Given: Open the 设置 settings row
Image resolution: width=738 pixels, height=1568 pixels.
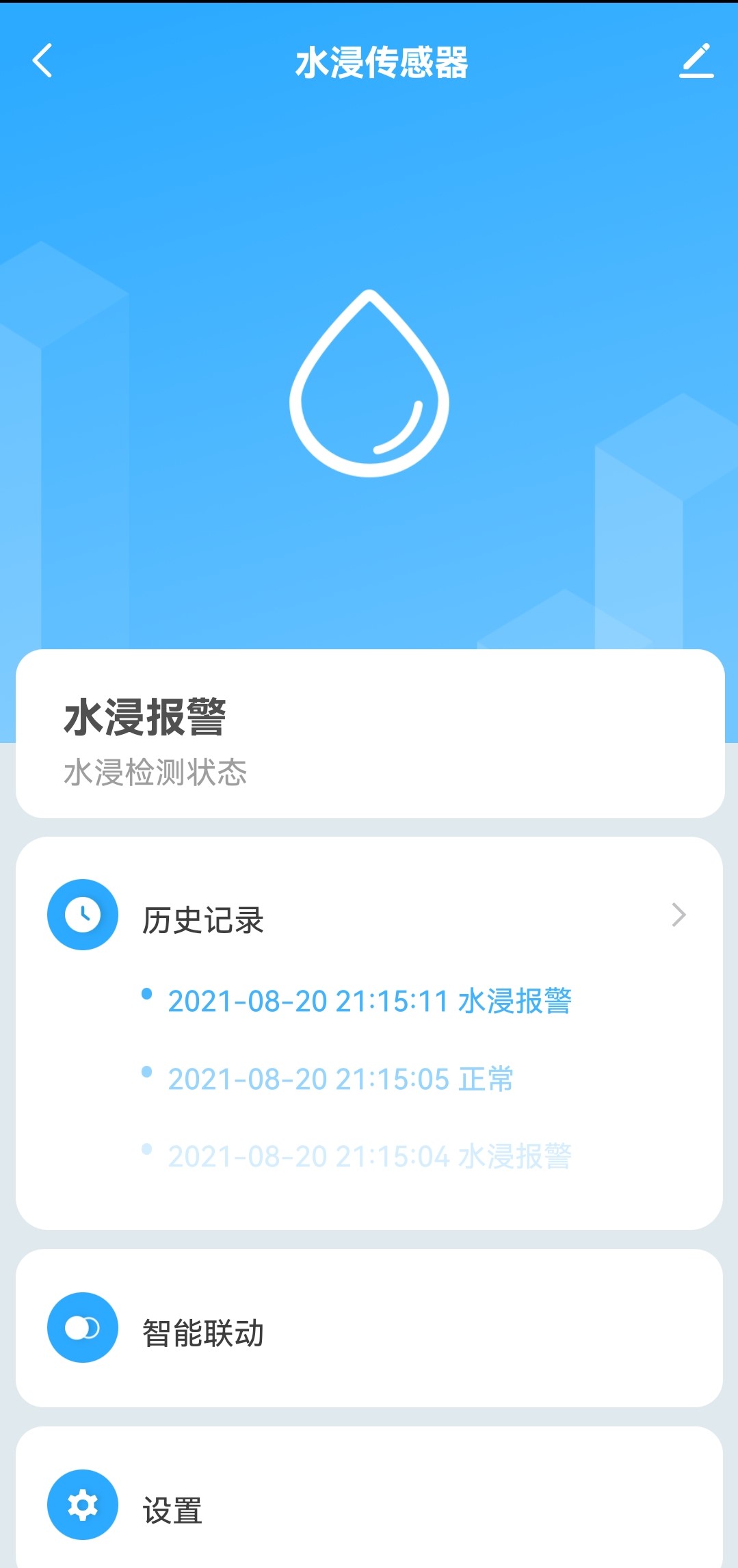Looking at the screenshot, I should [x=369, y=1506].
